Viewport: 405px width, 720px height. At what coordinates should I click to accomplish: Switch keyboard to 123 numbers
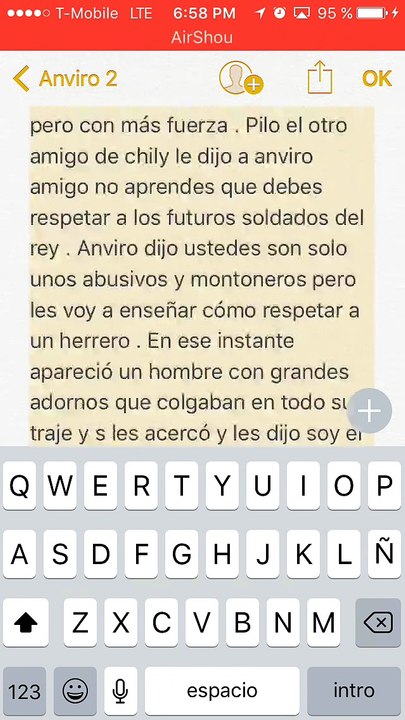pyautogui.click(x=25, y=691)
